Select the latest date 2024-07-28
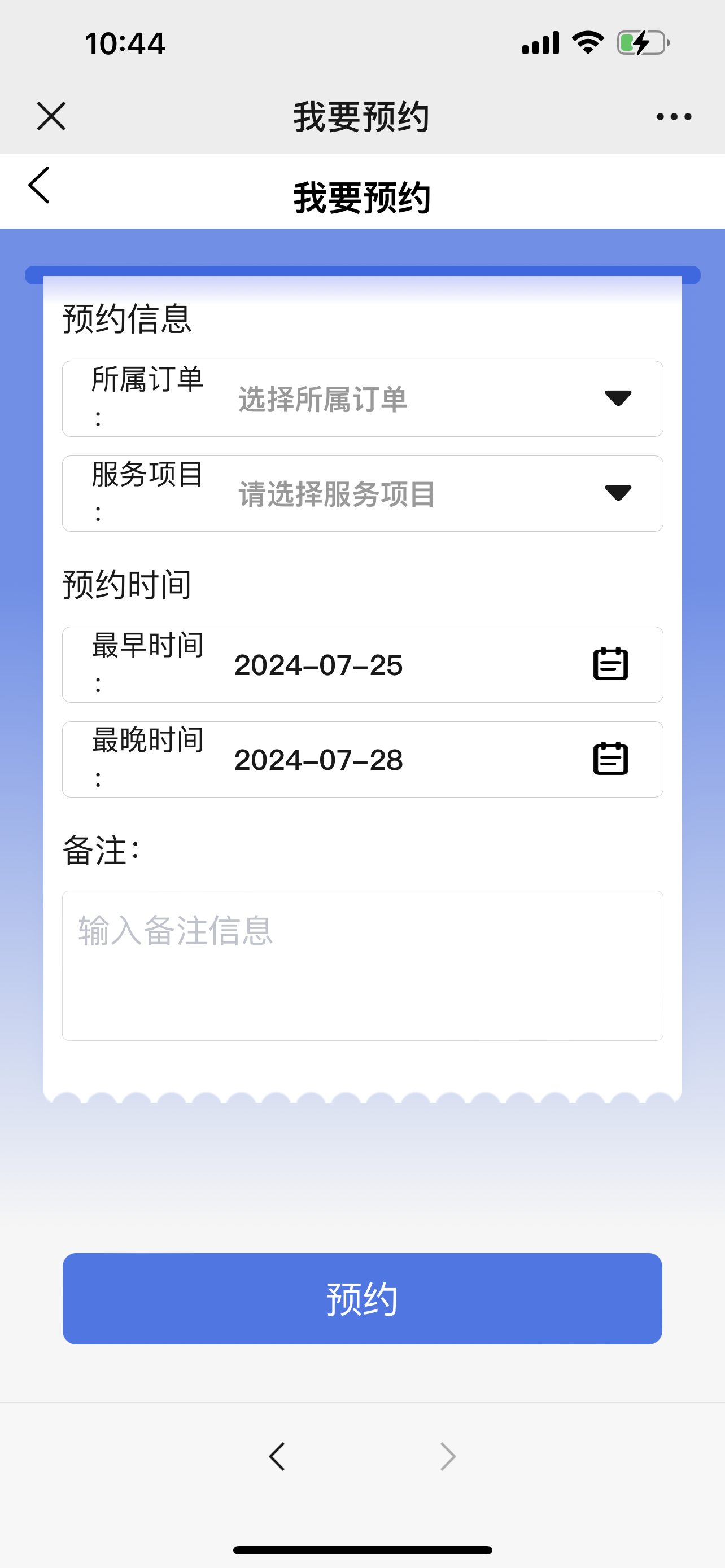The width and height of the screenshot is (725, 1568). pos(319,760)
